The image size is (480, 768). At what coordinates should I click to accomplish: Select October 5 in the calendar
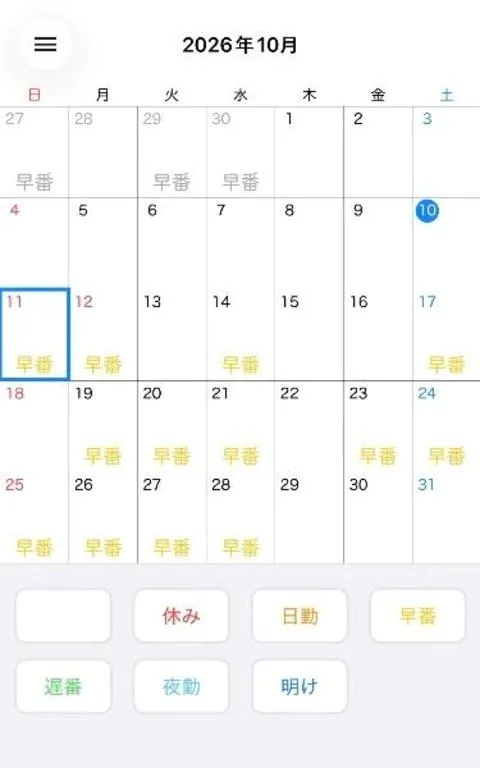pyautogui.click(x=103, y=243)
